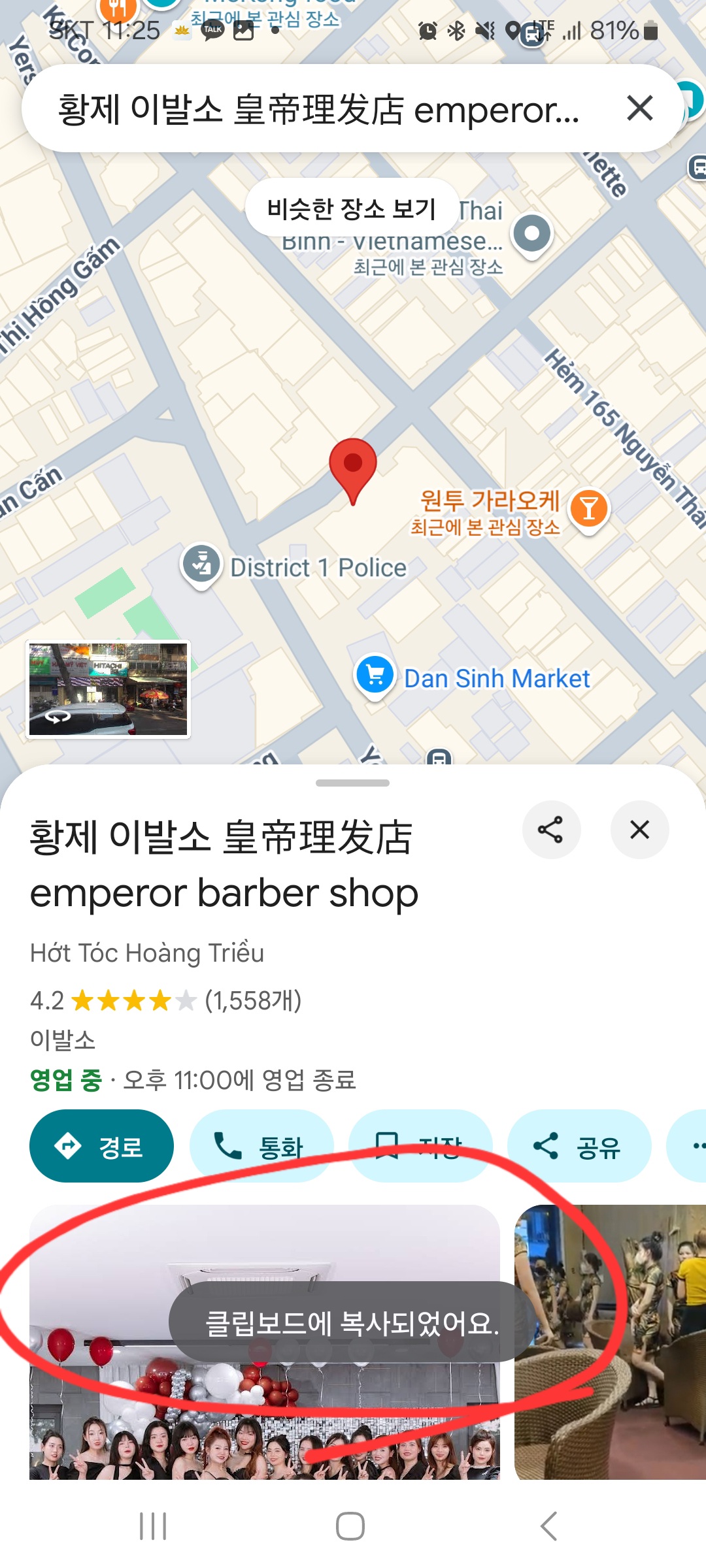Expand the place sheet using the drag handle
Image resolution: width=706 pixels, height=1568 pixels.
[x=352, y=783]
